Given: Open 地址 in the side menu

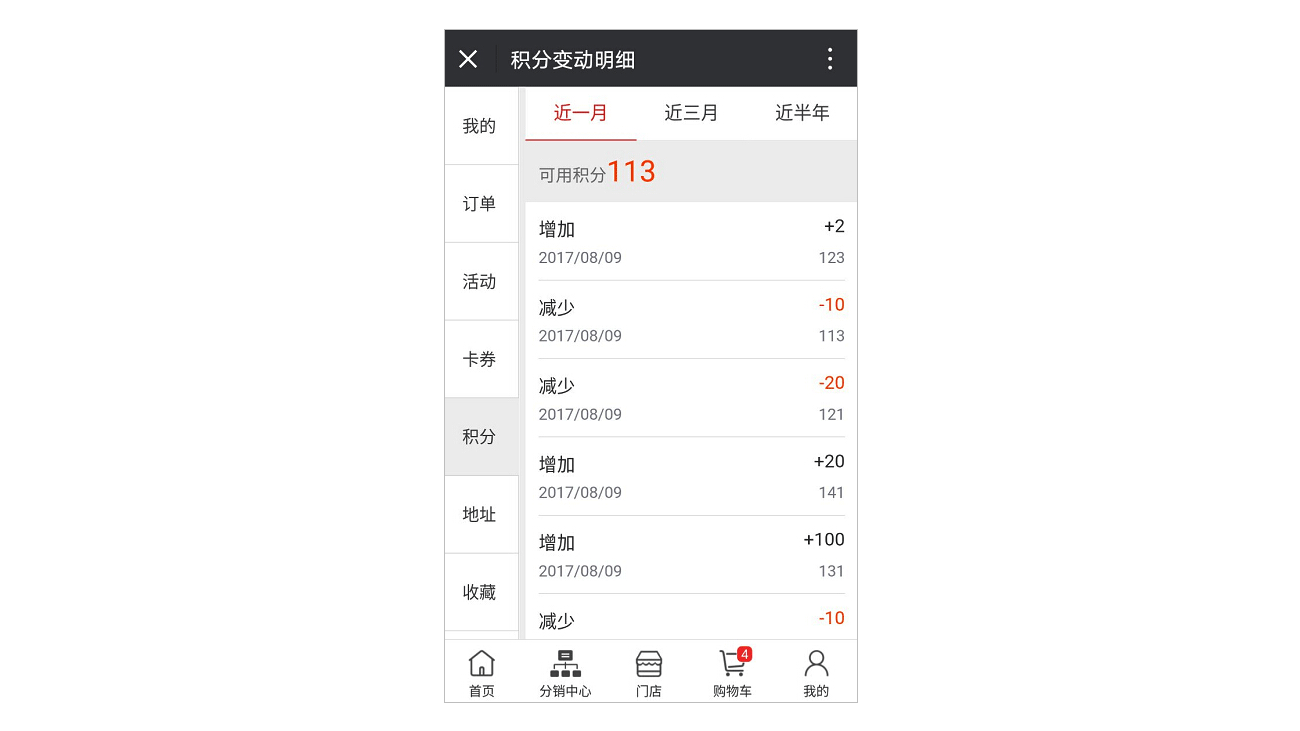Looking at the screenshot, I should (480, 514).
